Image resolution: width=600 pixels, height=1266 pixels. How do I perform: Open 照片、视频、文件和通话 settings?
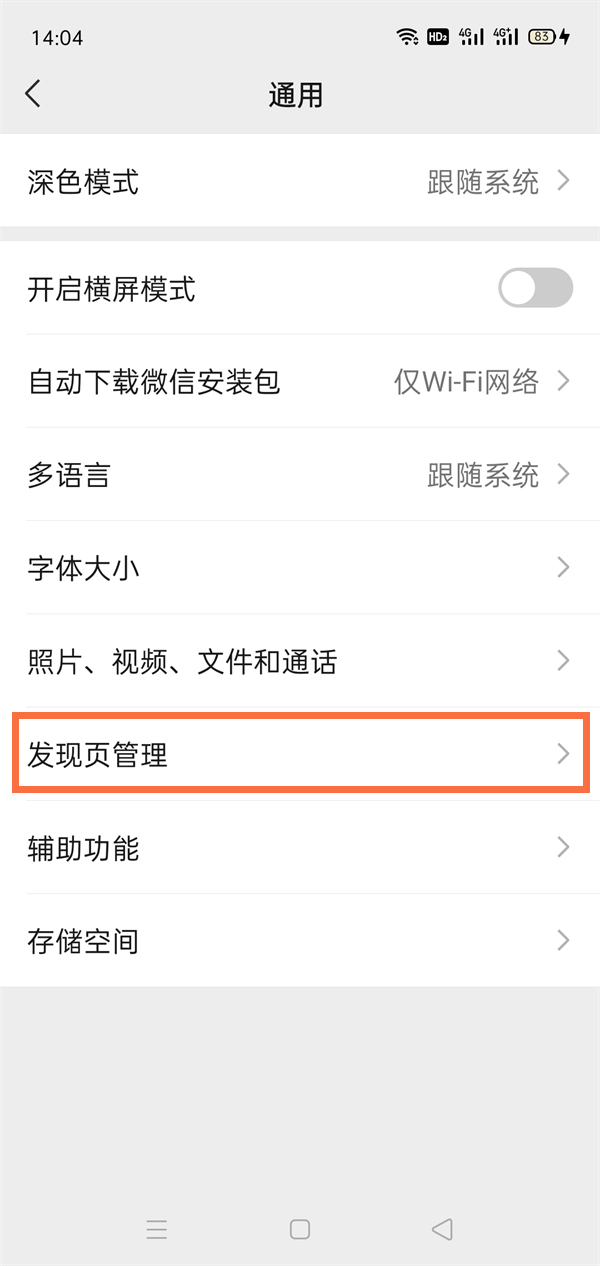(x=300, y=661)
